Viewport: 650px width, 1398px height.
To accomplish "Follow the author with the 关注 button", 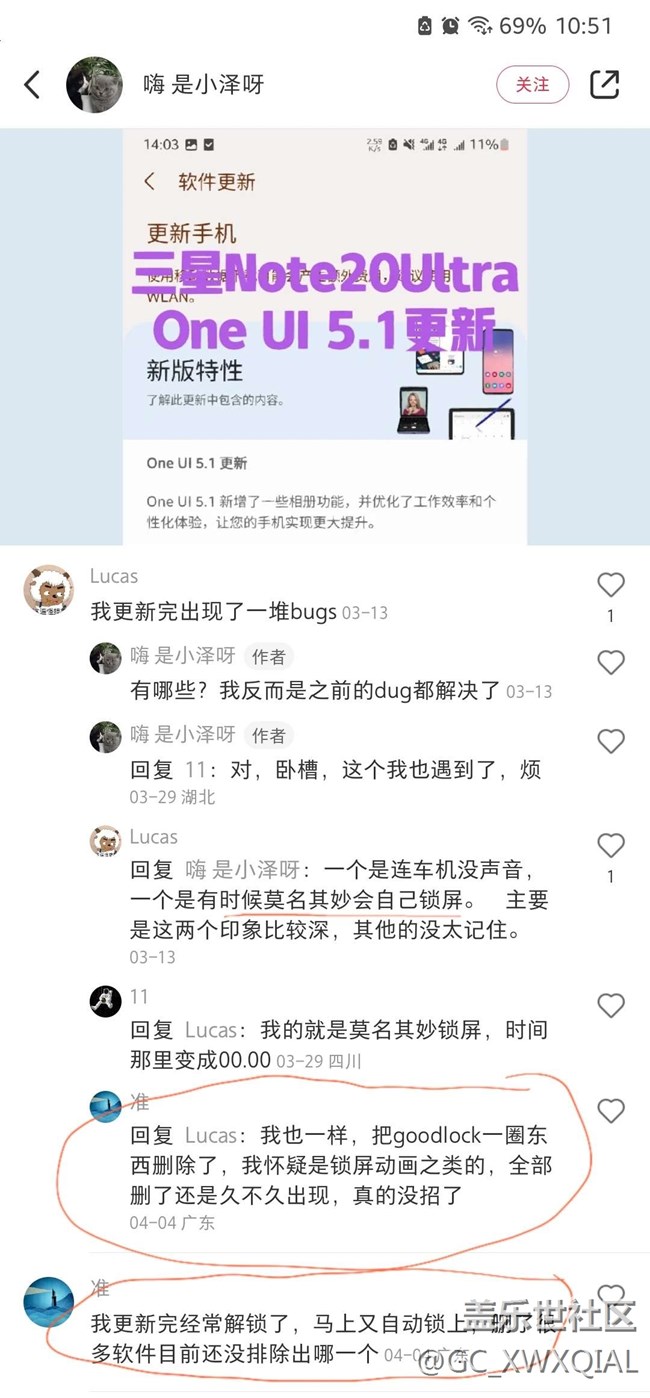I will (532, 85).
